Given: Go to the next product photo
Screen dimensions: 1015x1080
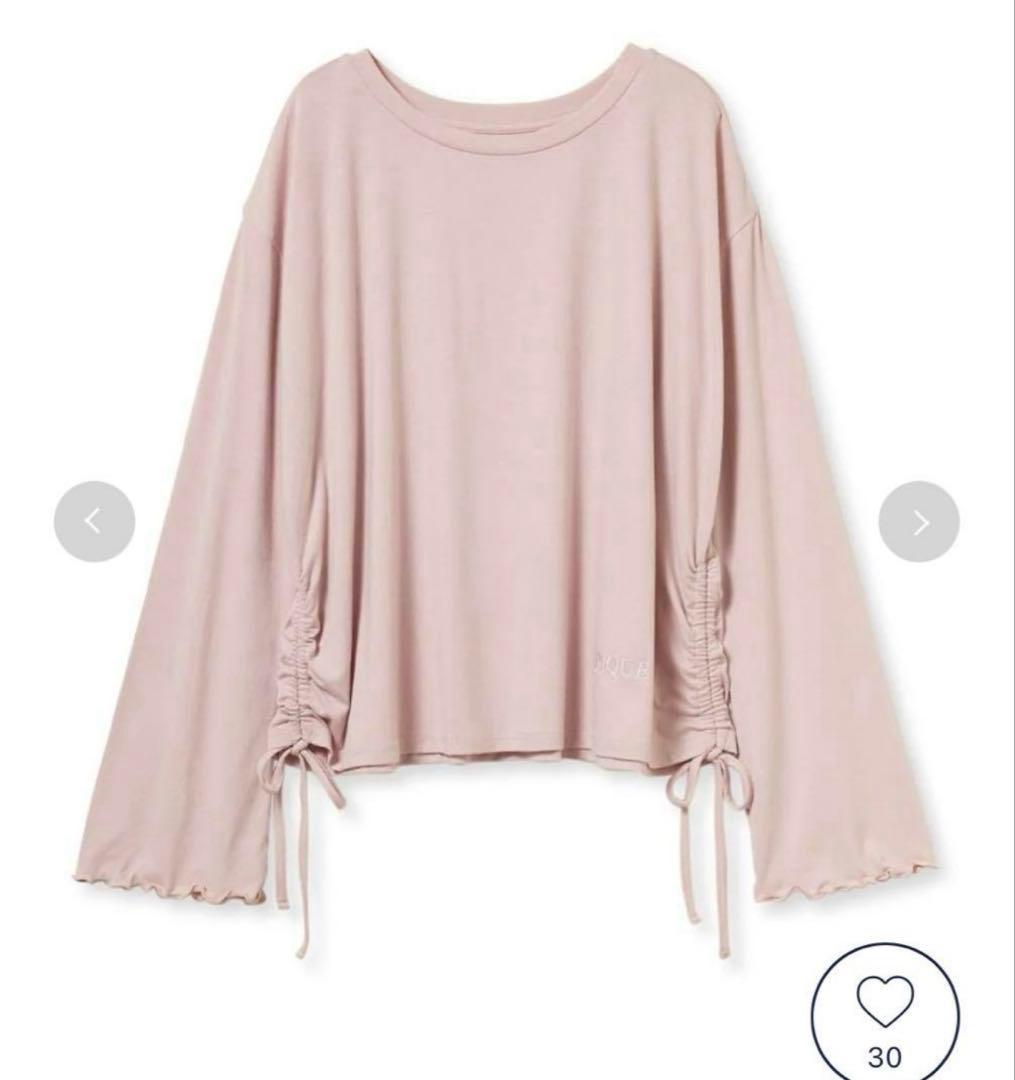Looking at the screenshot, I should point(919,521).
